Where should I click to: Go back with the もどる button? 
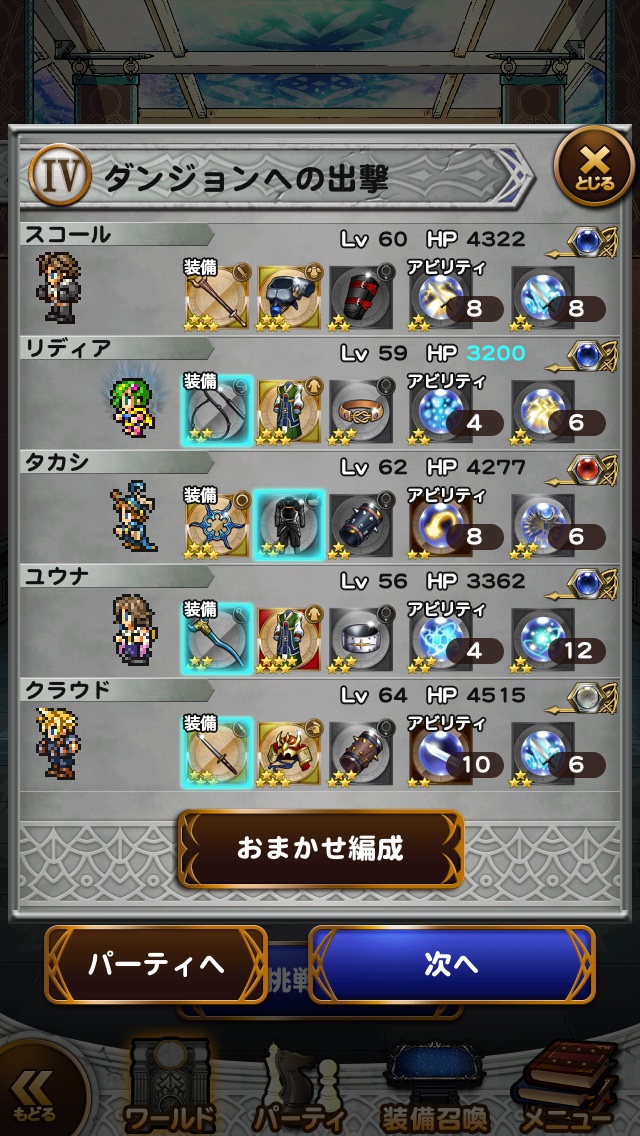pos(36,1095)
